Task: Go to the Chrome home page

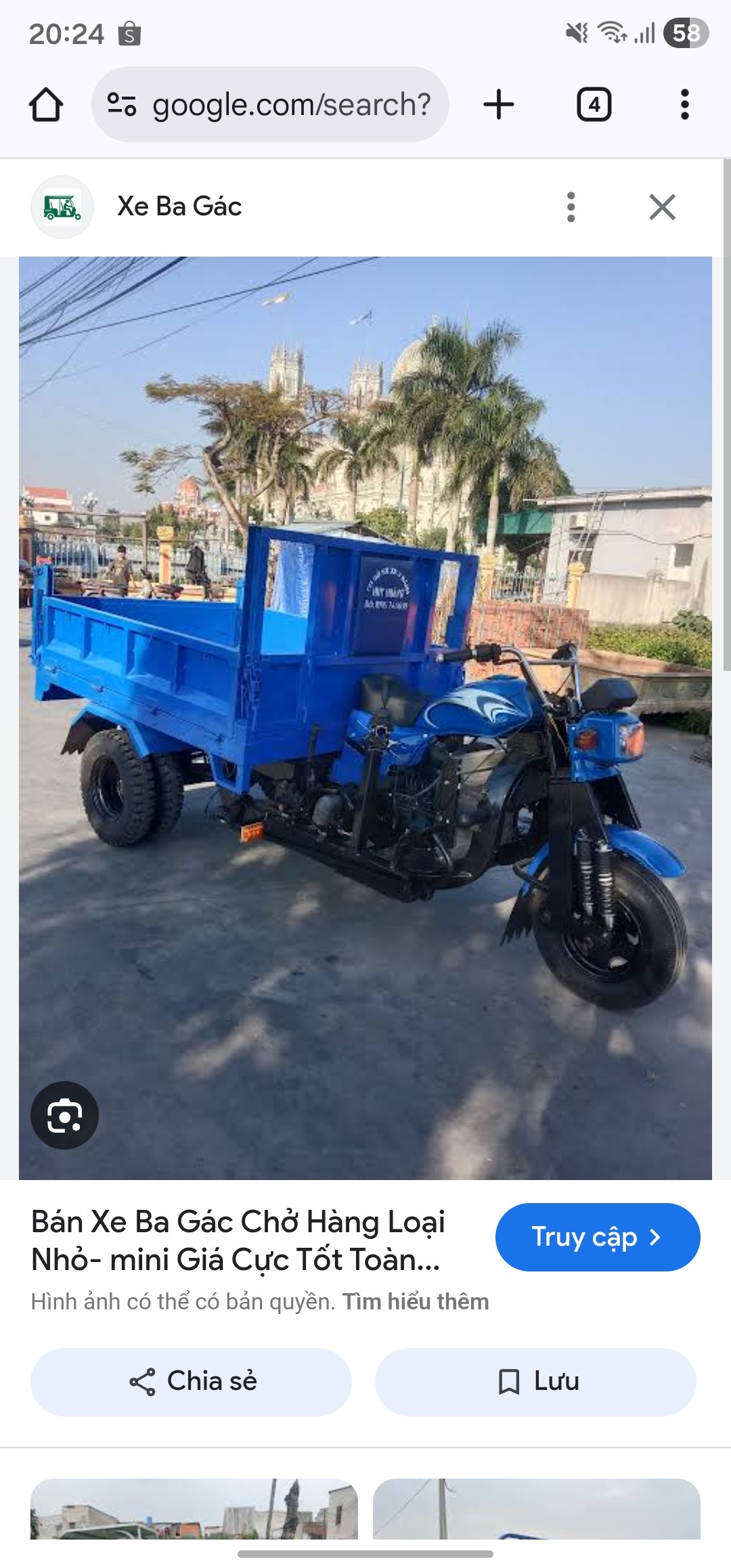Action: (x=46, y=105)
